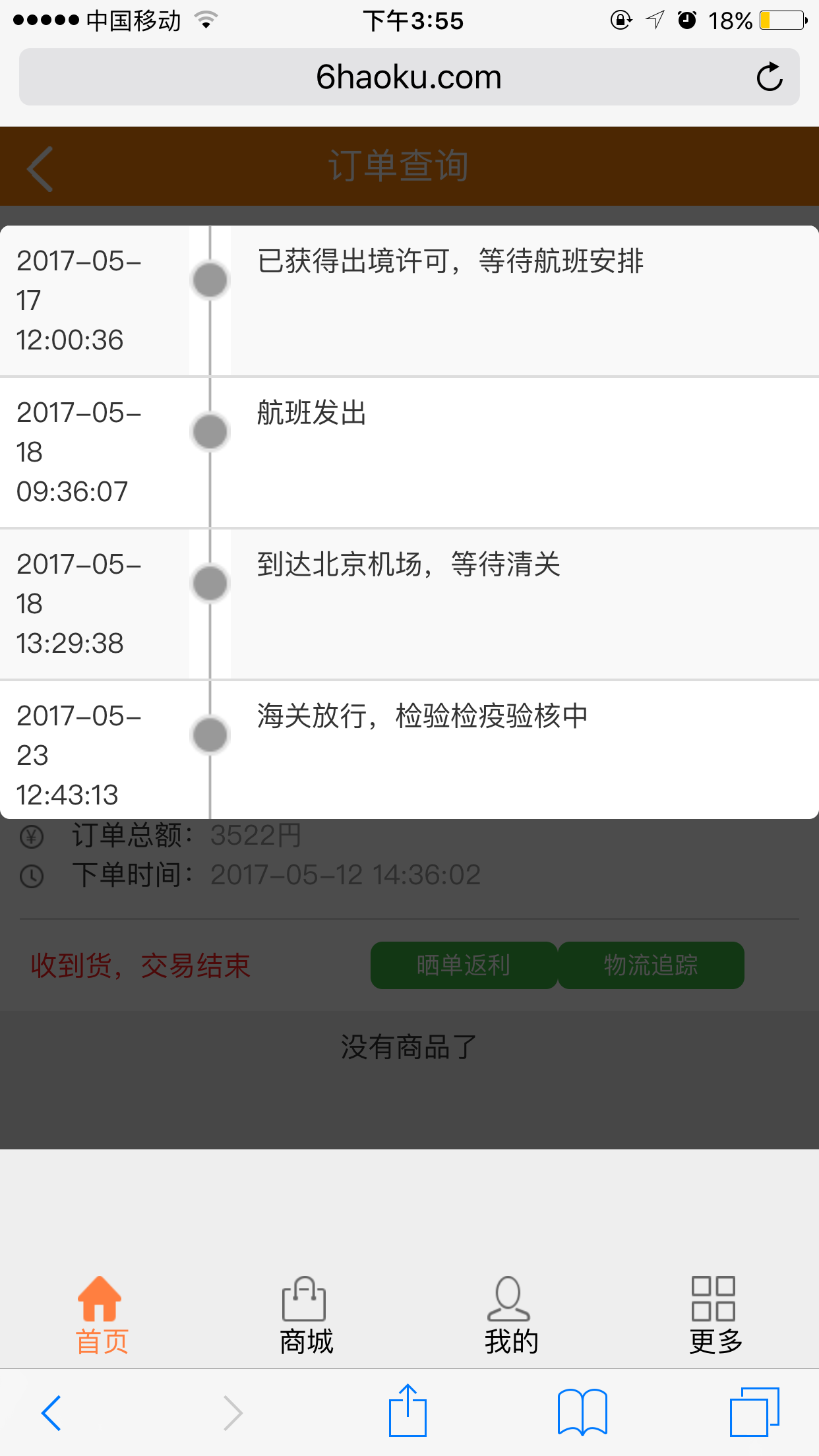The height and width of the screenshot is (1456, 819).
Task: Go back from the 订单查询 header
Action: pos(40,168)
